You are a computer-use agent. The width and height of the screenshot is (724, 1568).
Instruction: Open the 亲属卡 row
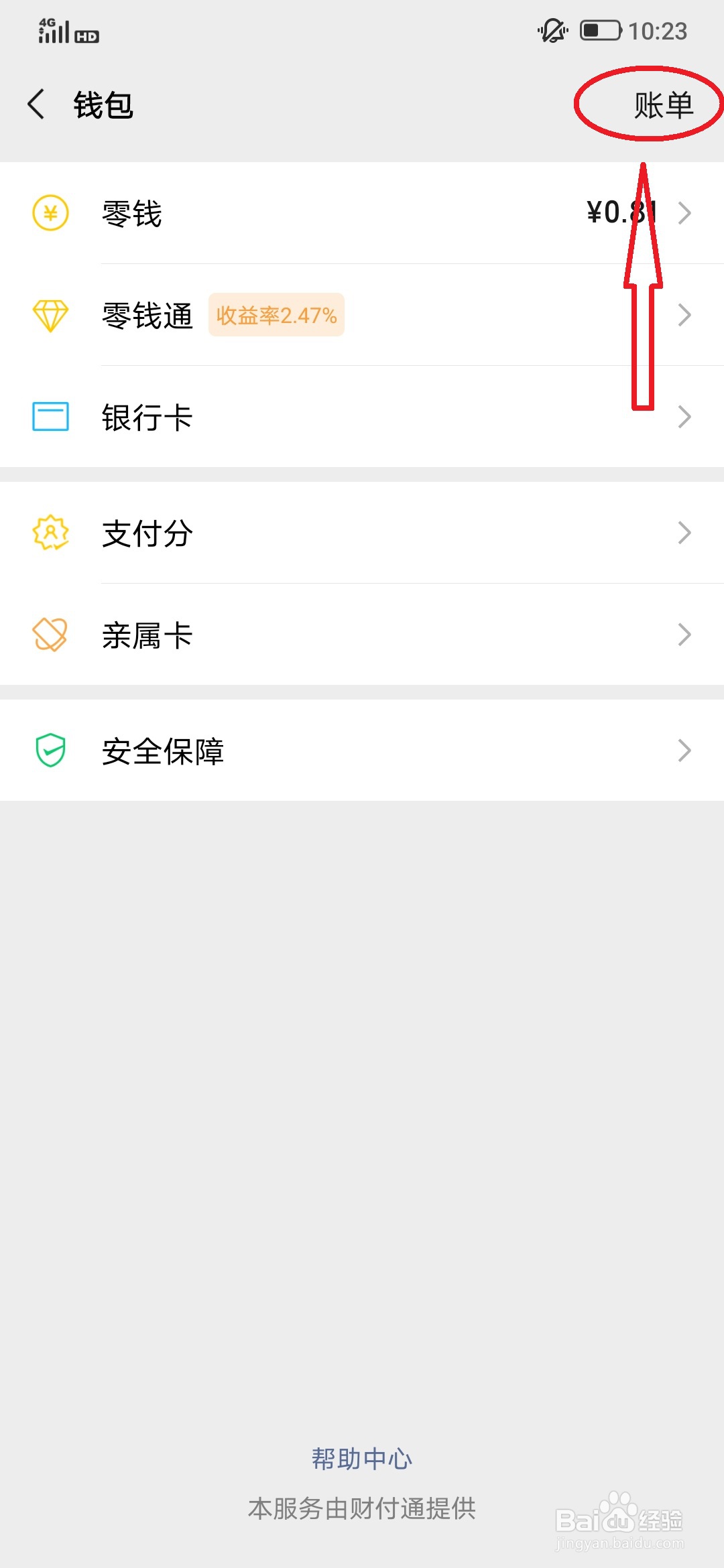click(362, 635)
